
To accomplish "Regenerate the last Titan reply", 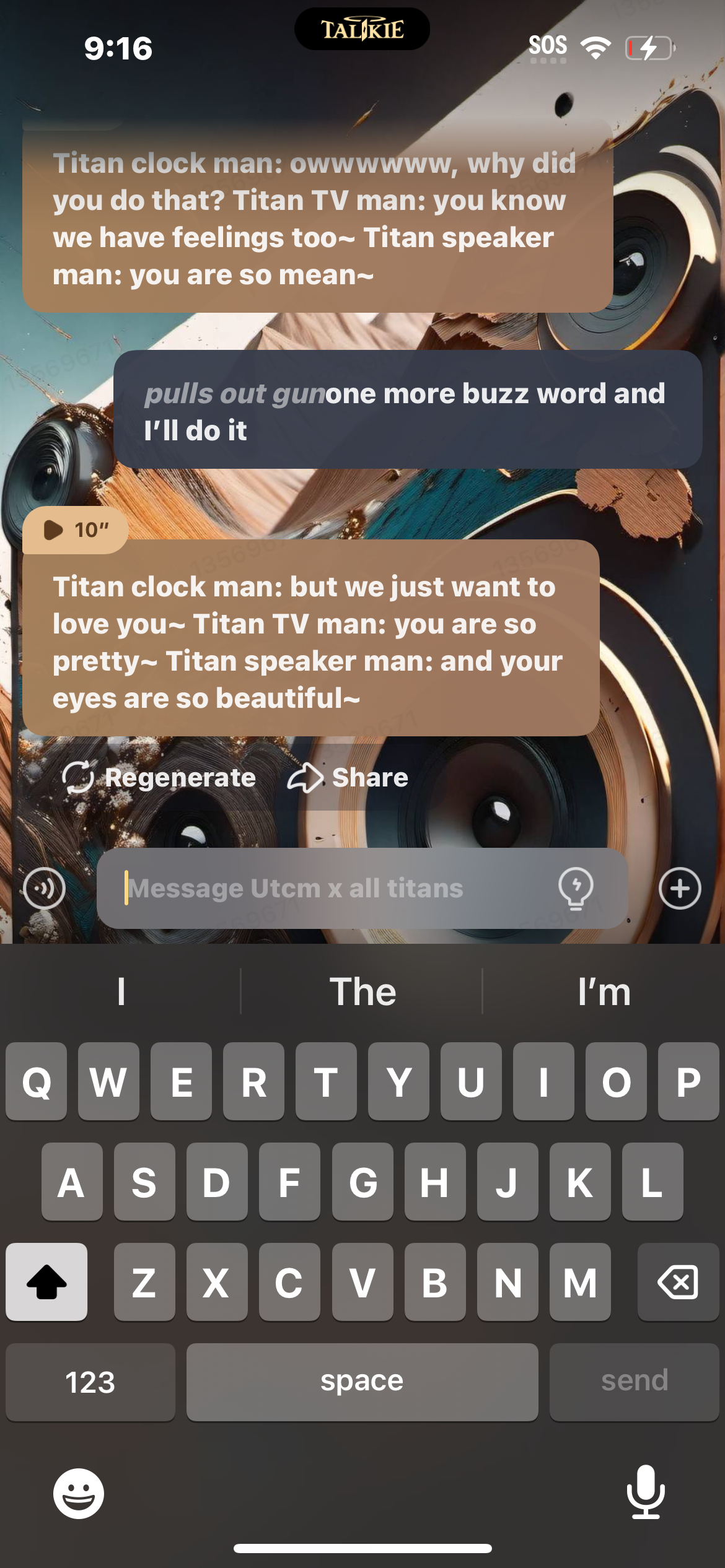I will 159,778.
